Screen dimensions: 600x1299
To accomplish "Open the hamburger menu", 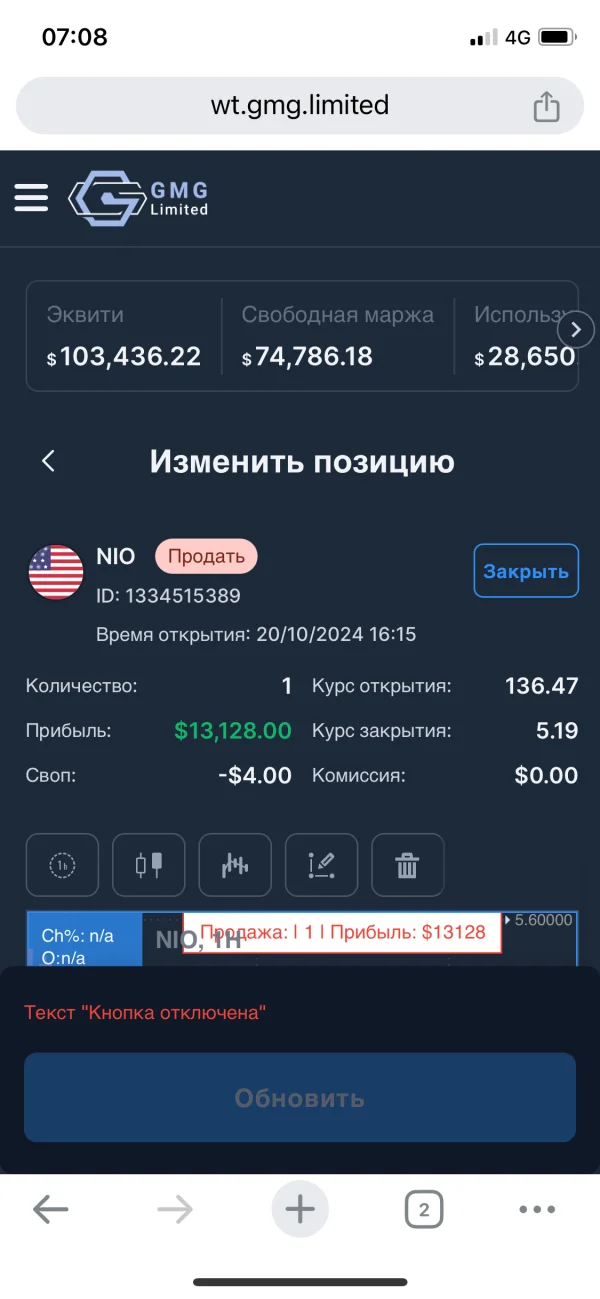I will pos(31,197).
